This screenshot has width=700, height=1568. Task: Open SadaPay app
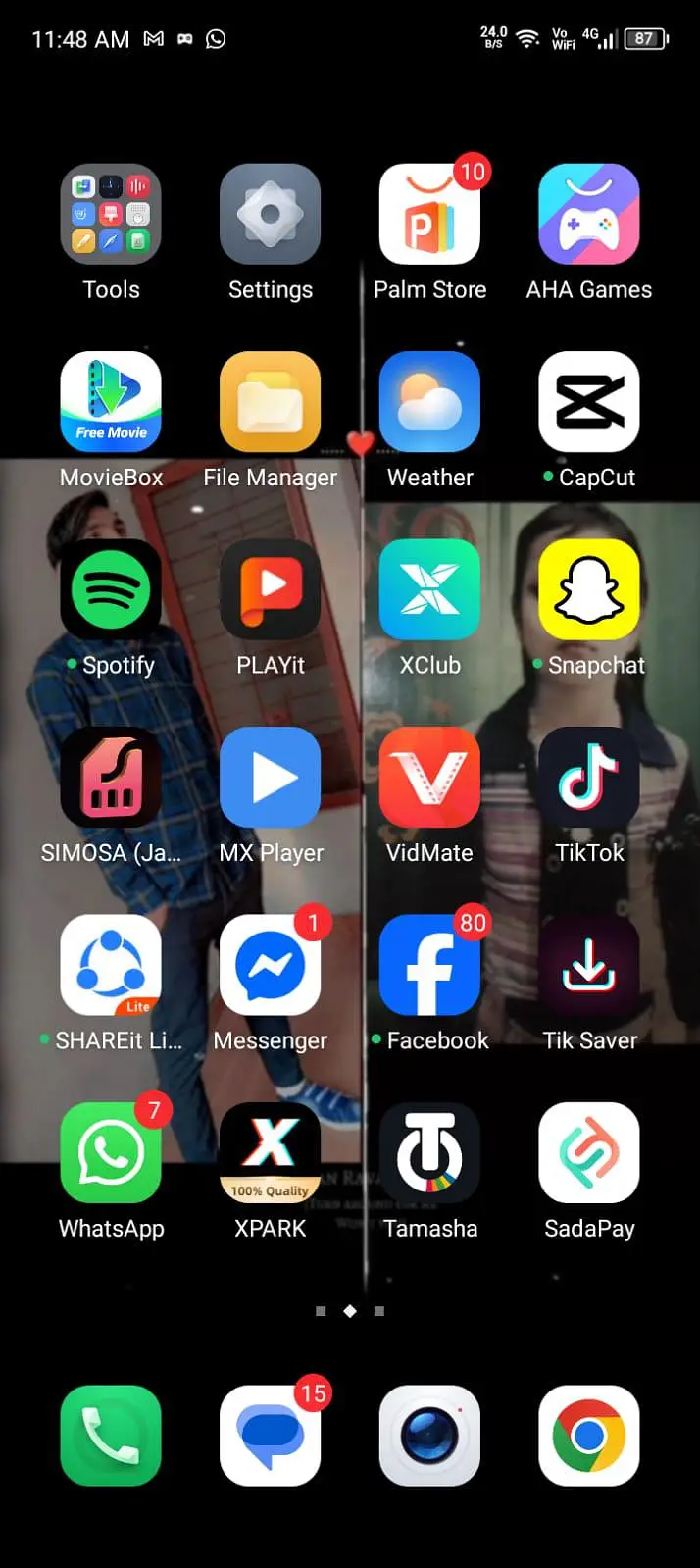click(588, 1152)
